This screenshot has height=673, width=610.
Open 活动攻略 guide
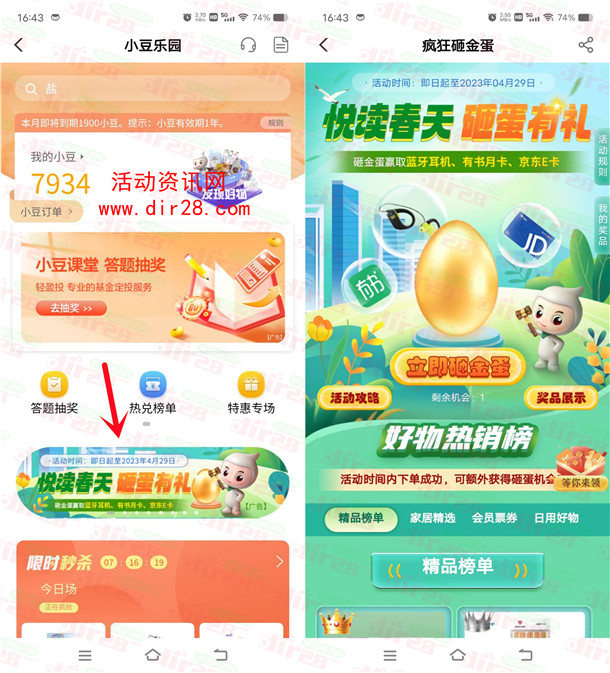pyautogui.click(x=355, y=397)
